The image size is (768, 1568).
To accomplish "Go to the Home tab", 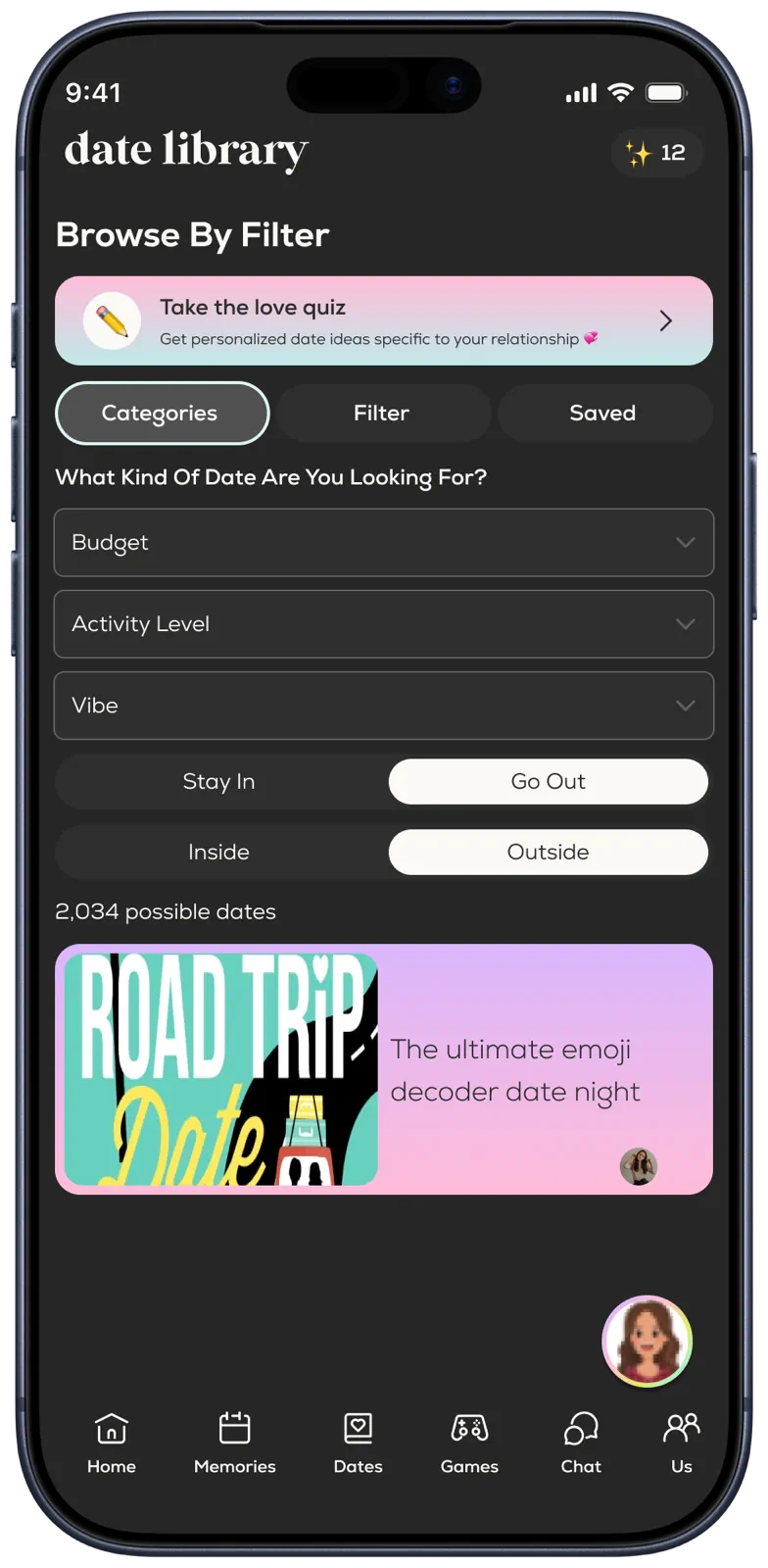I will point(112,1443).
